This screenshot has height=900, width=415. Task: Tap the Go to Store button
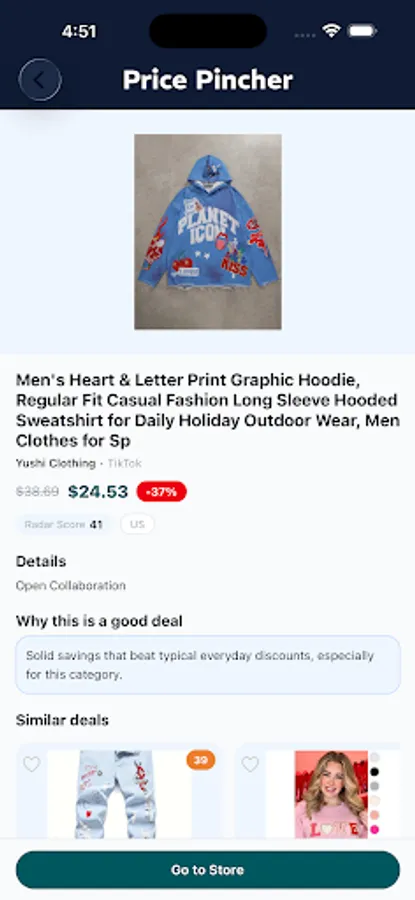coord(207,870)
